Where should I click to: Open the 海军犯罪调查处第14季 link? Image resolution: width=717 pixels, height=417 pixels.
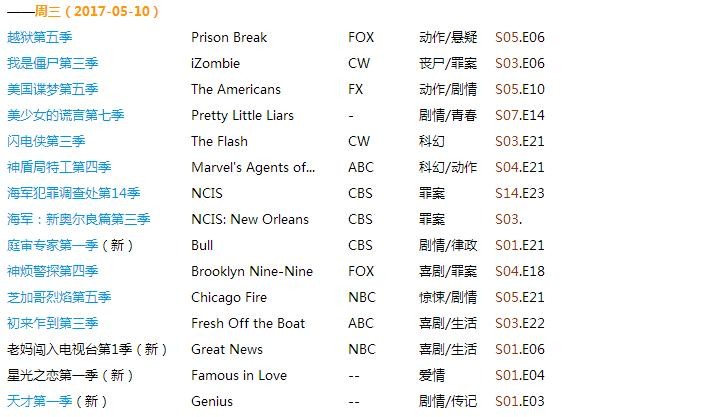point(73,193)
